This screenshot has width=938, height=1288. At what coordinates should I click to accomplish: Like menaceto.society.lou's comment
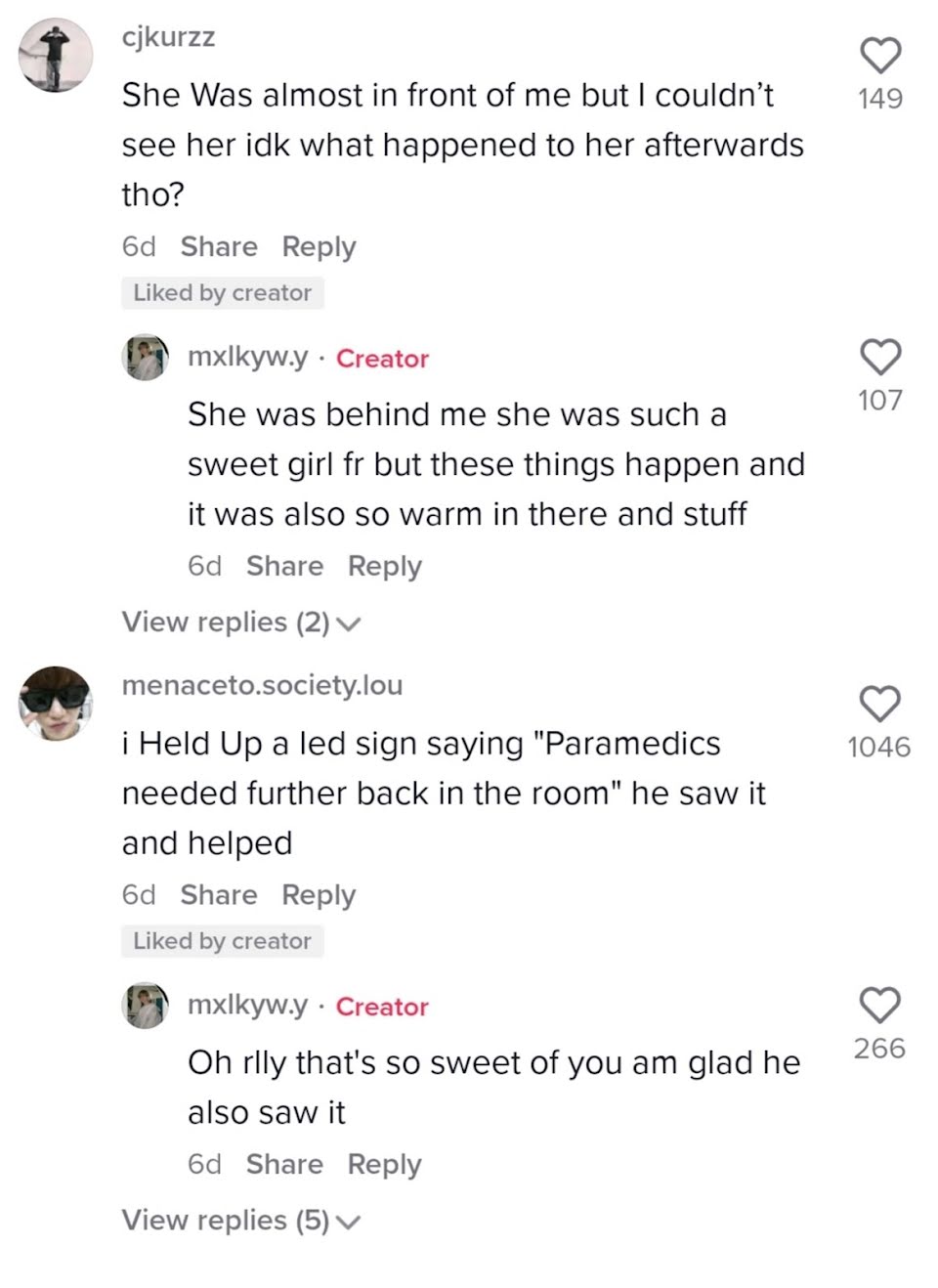tap(879, 705)
